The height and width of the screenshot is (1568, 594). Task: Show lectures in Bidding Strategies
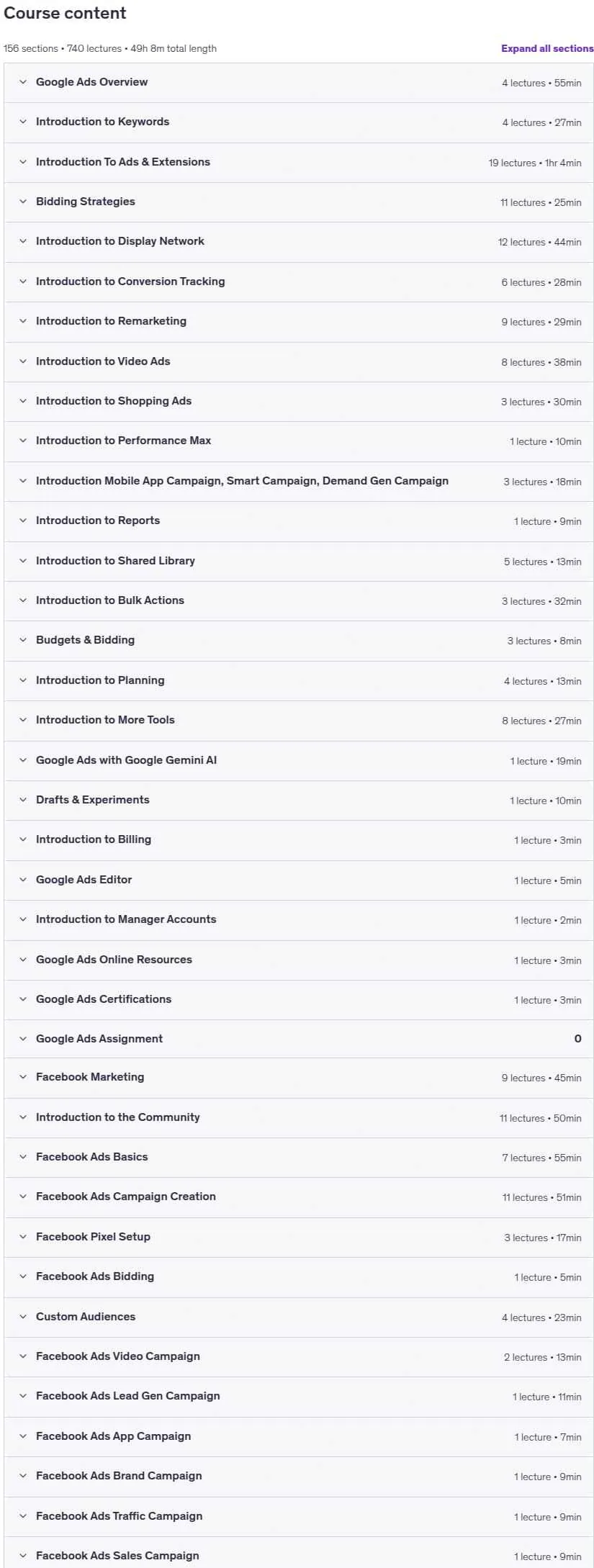pyautogui.click(x=299, y=202)
